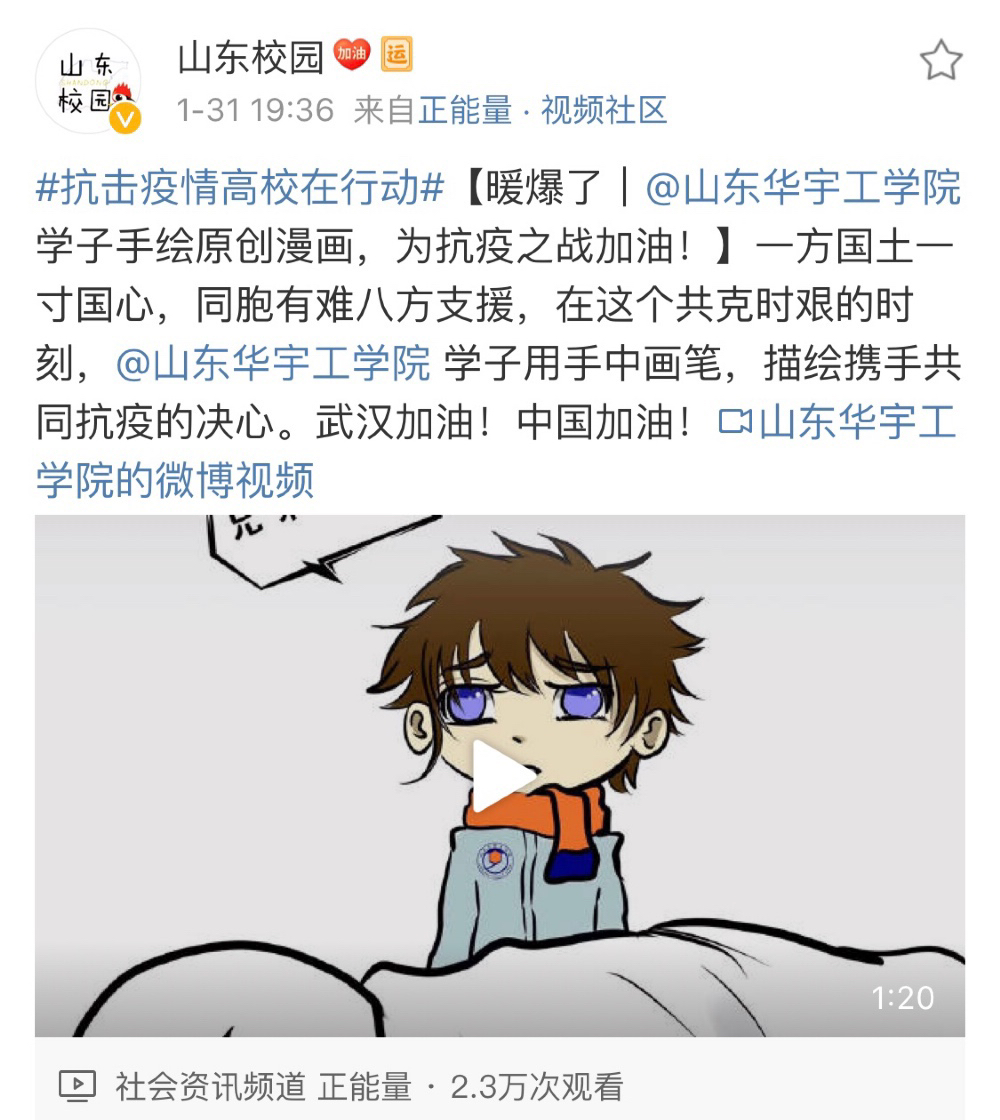Play the cartoon video
This screenshot has height=1120, width=1000.
coord(500,775)
